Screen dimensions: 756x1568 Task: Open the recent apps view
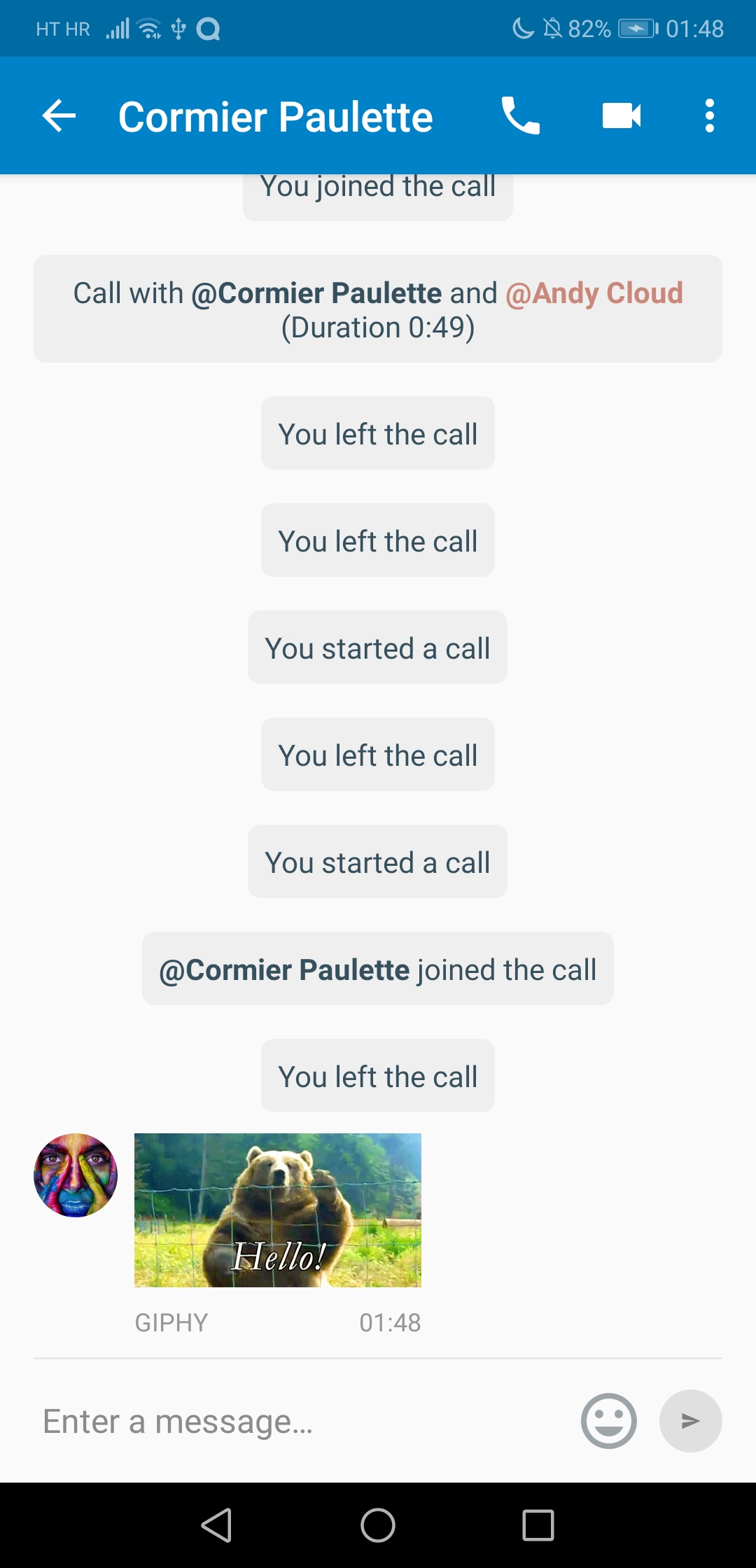[538, 1525]
